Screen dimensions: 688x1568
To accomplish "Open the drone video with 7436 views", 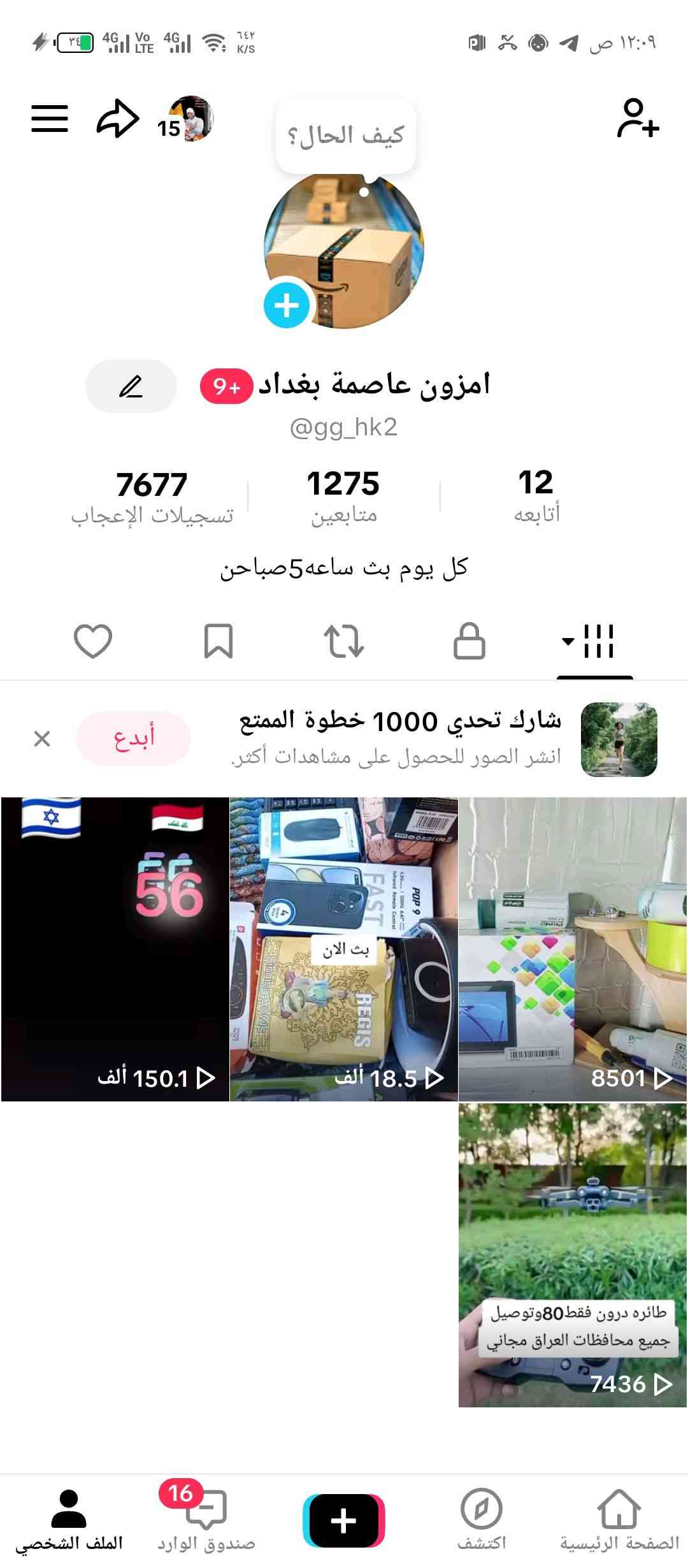I will pos(572,1254).
